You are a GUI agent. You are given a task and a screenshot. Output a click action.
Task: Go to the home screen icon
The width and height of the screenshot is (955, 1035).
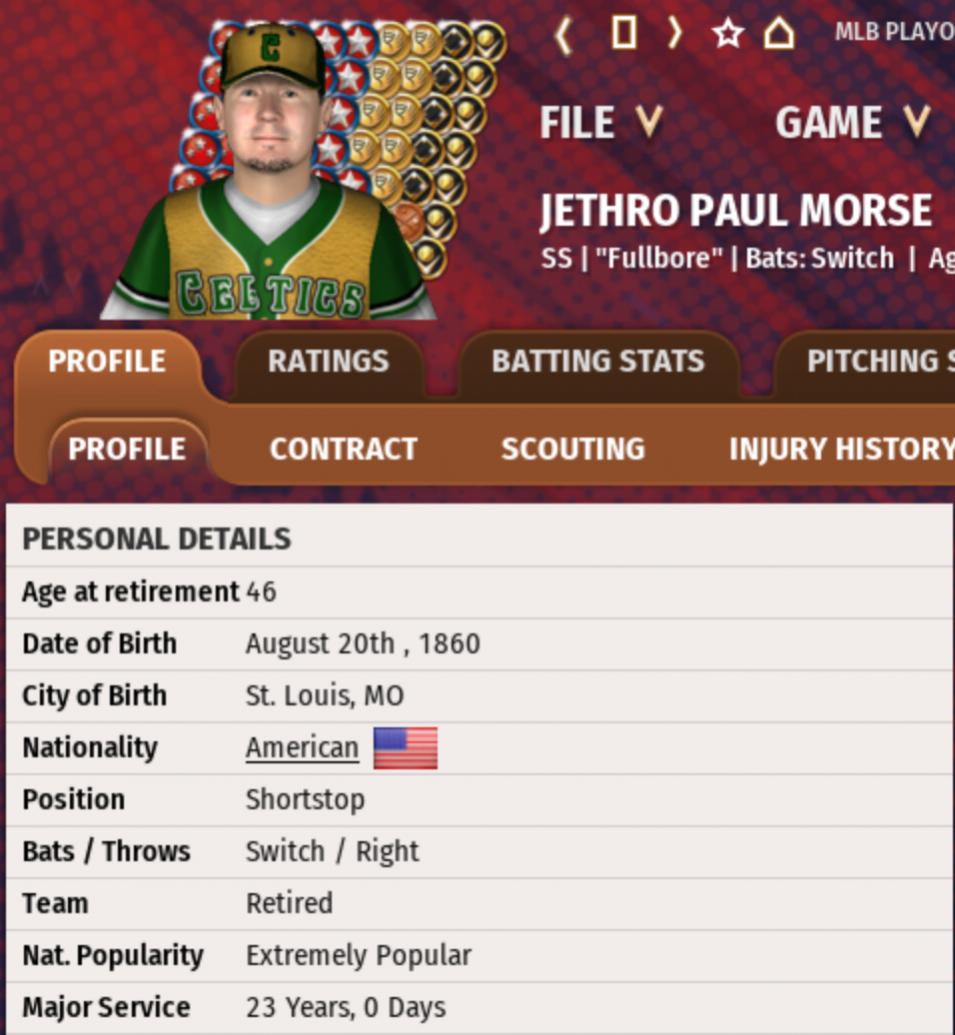(x=779, y=34)
